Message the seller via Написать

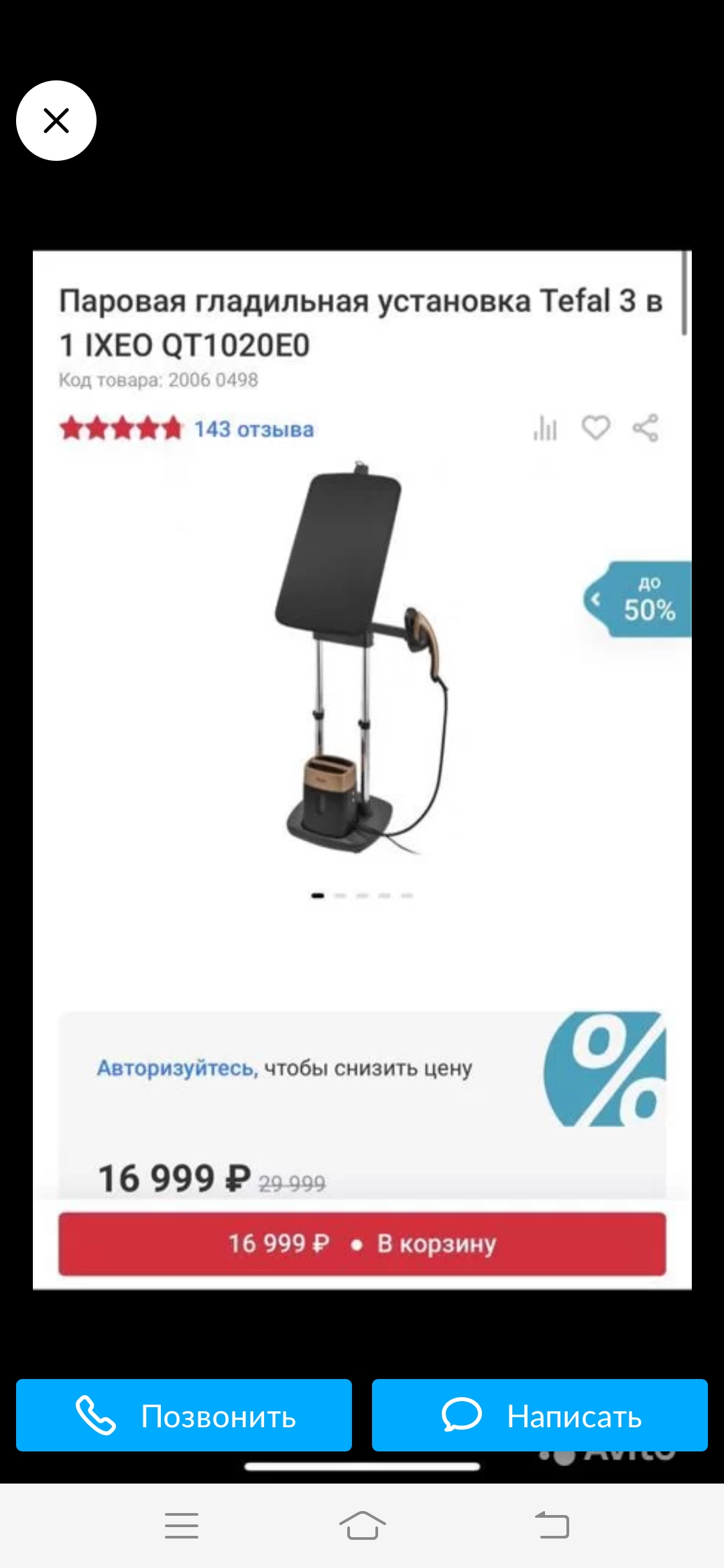[540, 1415]
